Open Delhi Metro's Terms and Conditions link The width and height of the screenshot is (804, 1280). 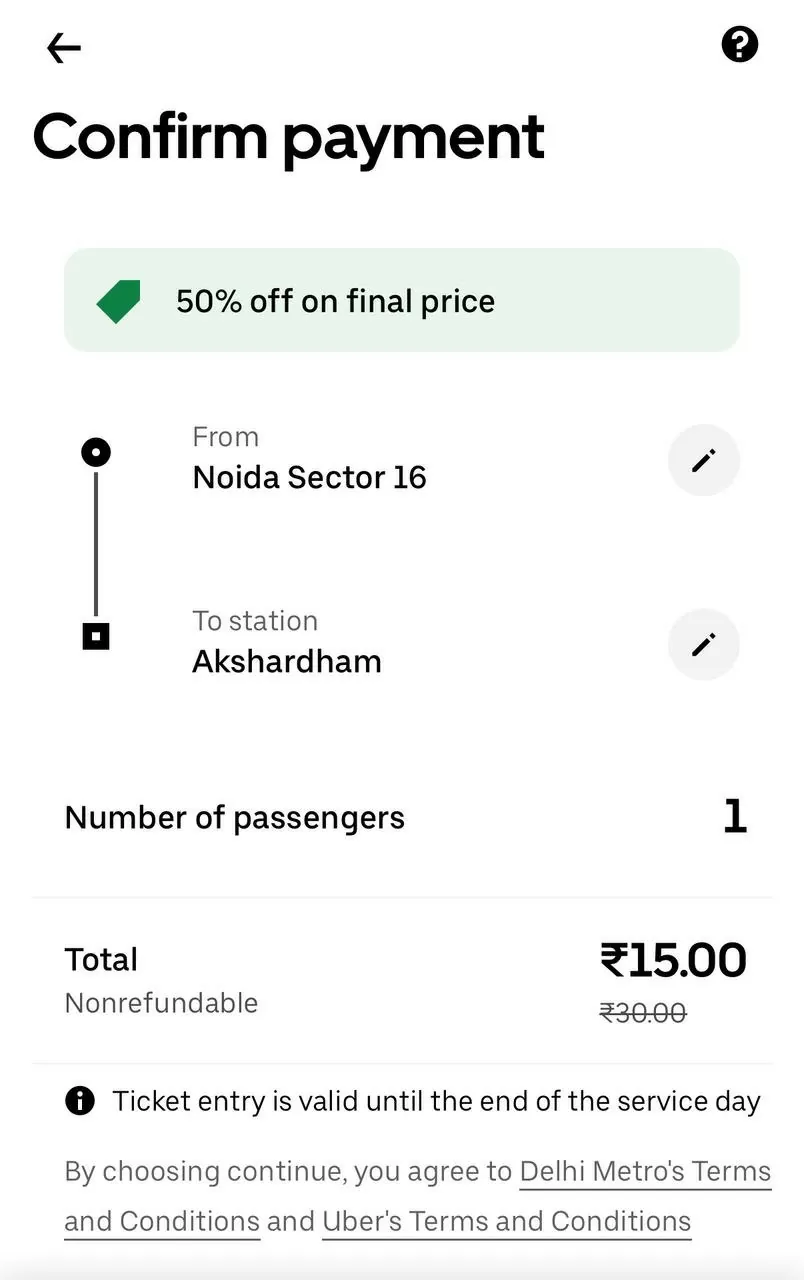(645, 1172)
